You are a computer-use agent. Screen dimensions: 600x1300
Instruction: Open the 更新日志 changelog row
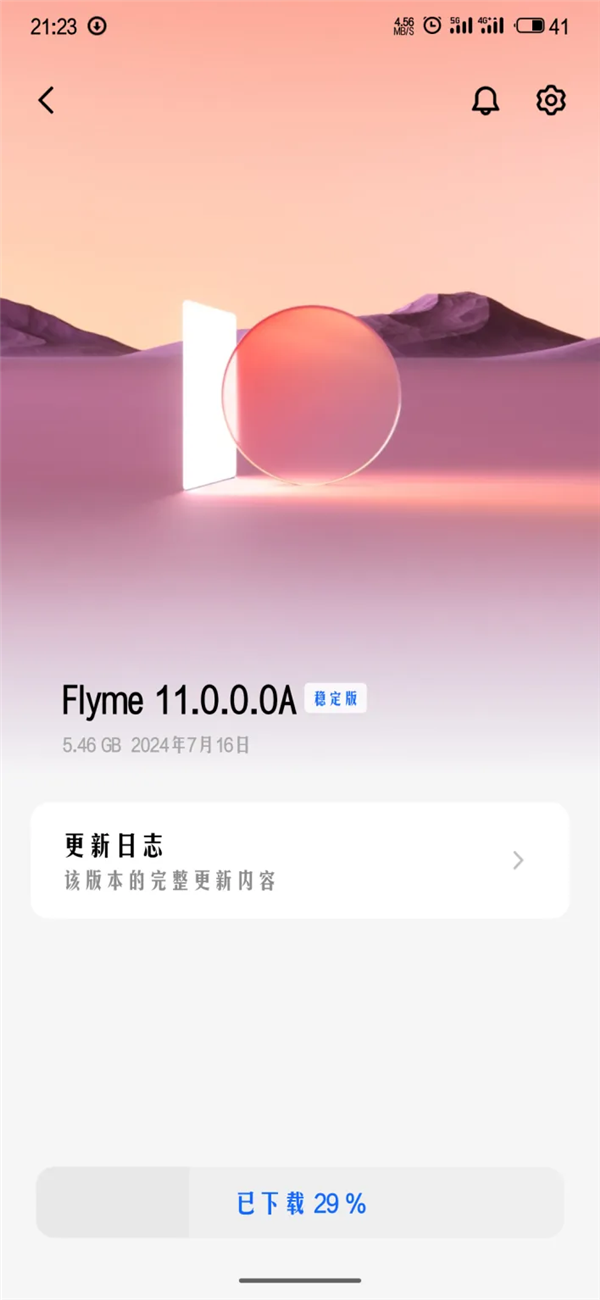tap(300, 860)
